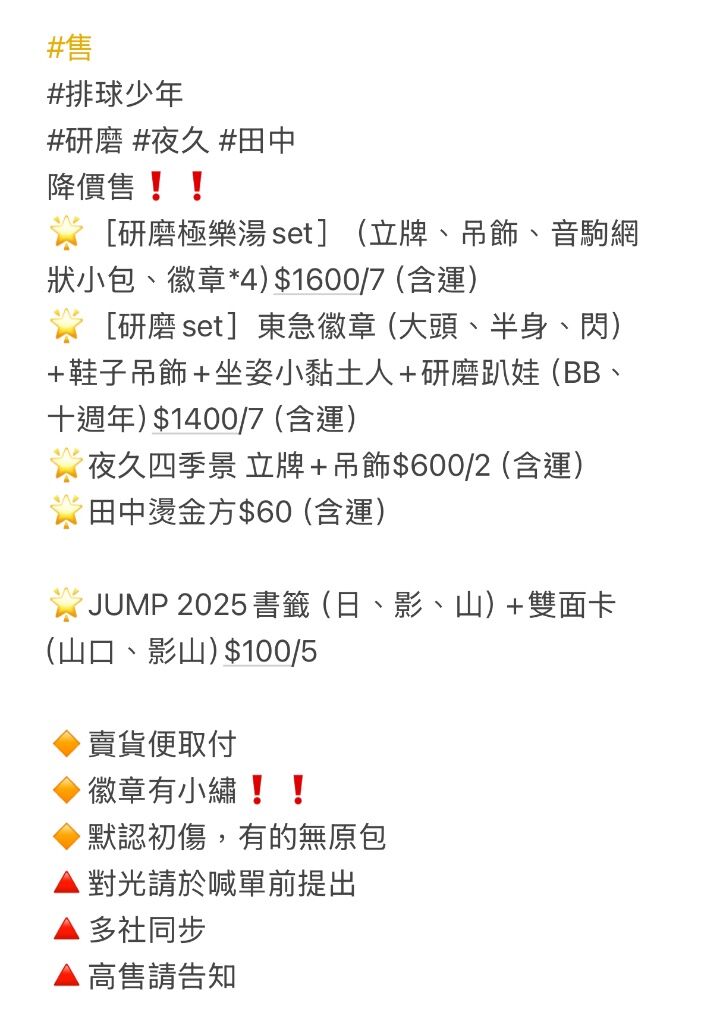Open the underlined $100 price link

point(255,652)
